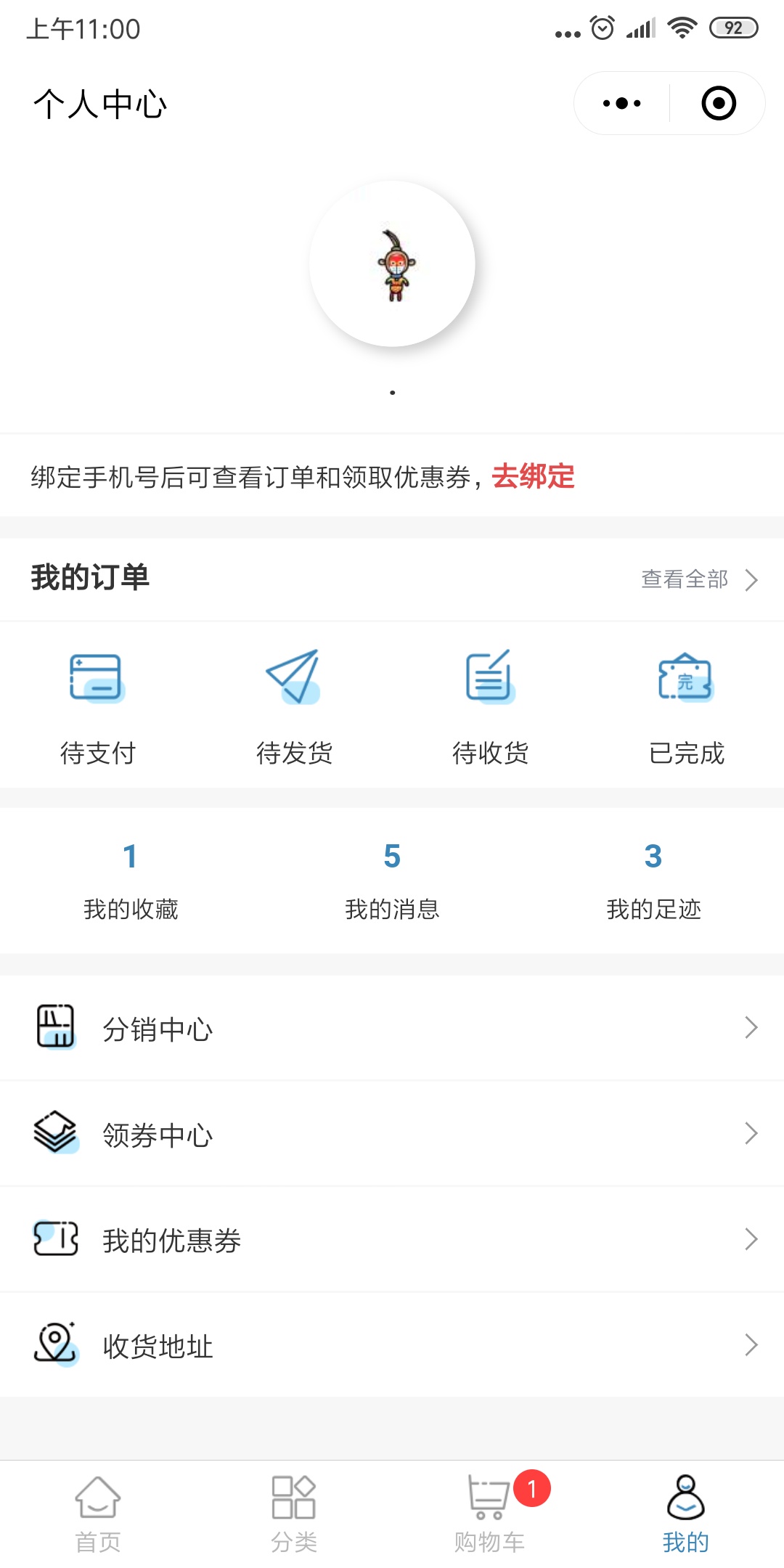
Task: Open the 收货地址 row
Action: (x=392, y=1345)
